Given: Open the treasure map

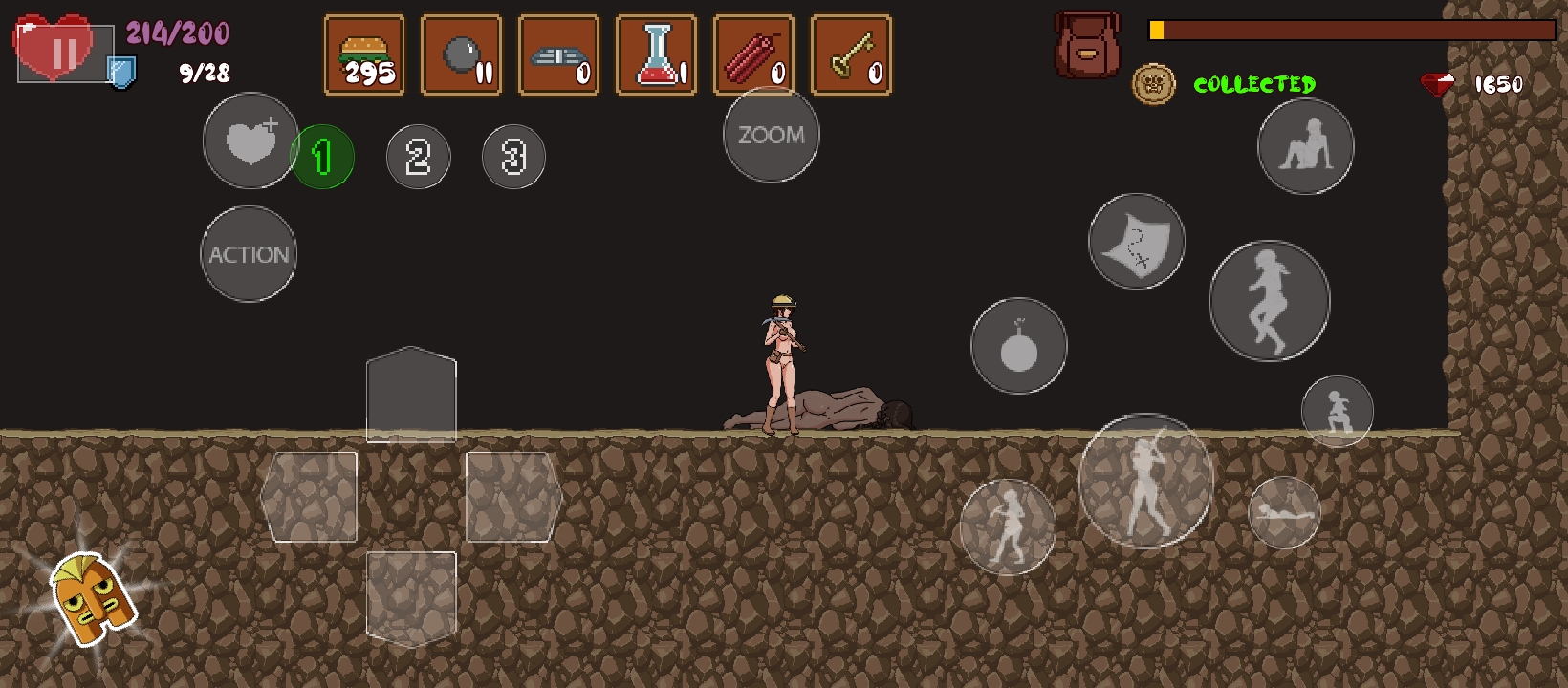Looking at the screenshot, I should pyautogui.click(x=1136, y=242).
